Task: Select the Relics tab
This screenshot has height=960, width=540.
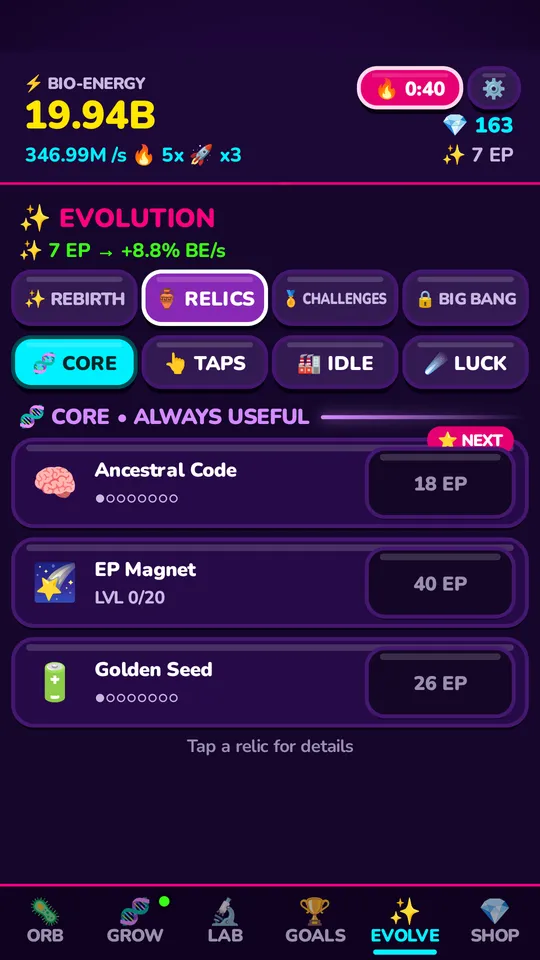Action: click(204, 298)
